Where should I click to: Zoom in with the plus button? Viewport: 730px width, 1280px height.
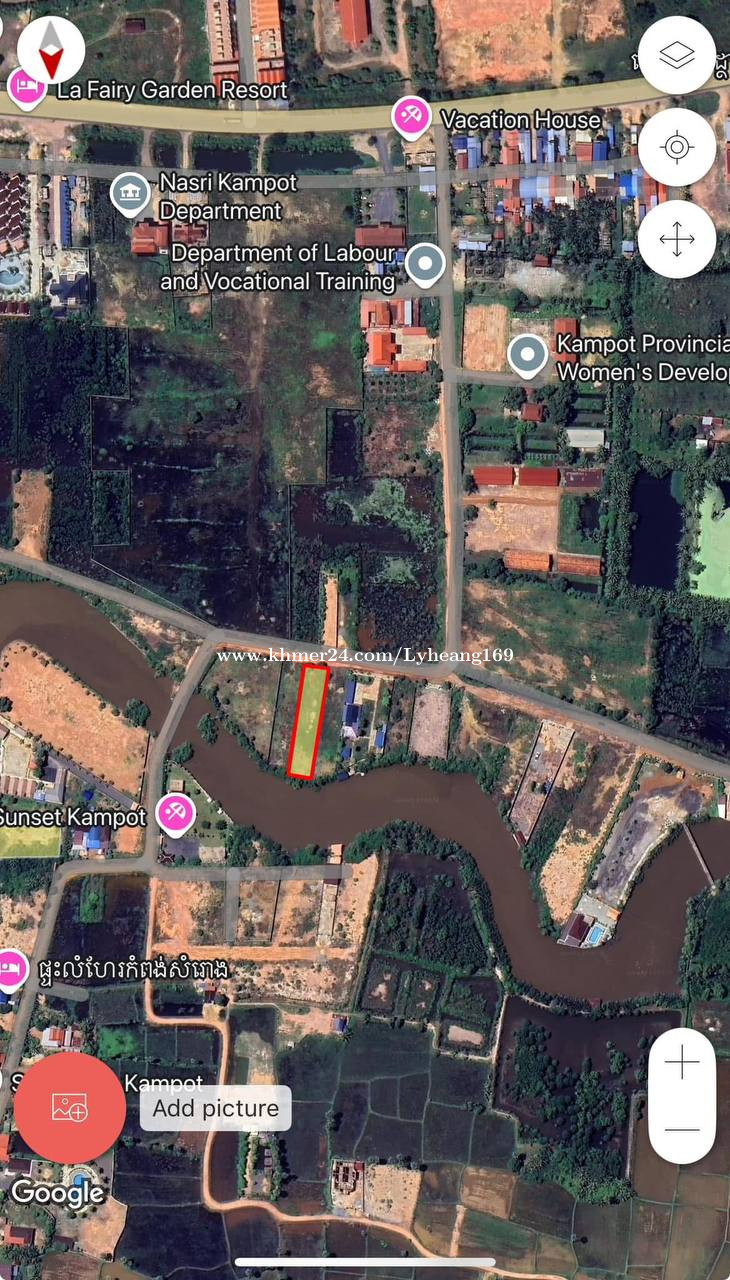pos(682,1062)
